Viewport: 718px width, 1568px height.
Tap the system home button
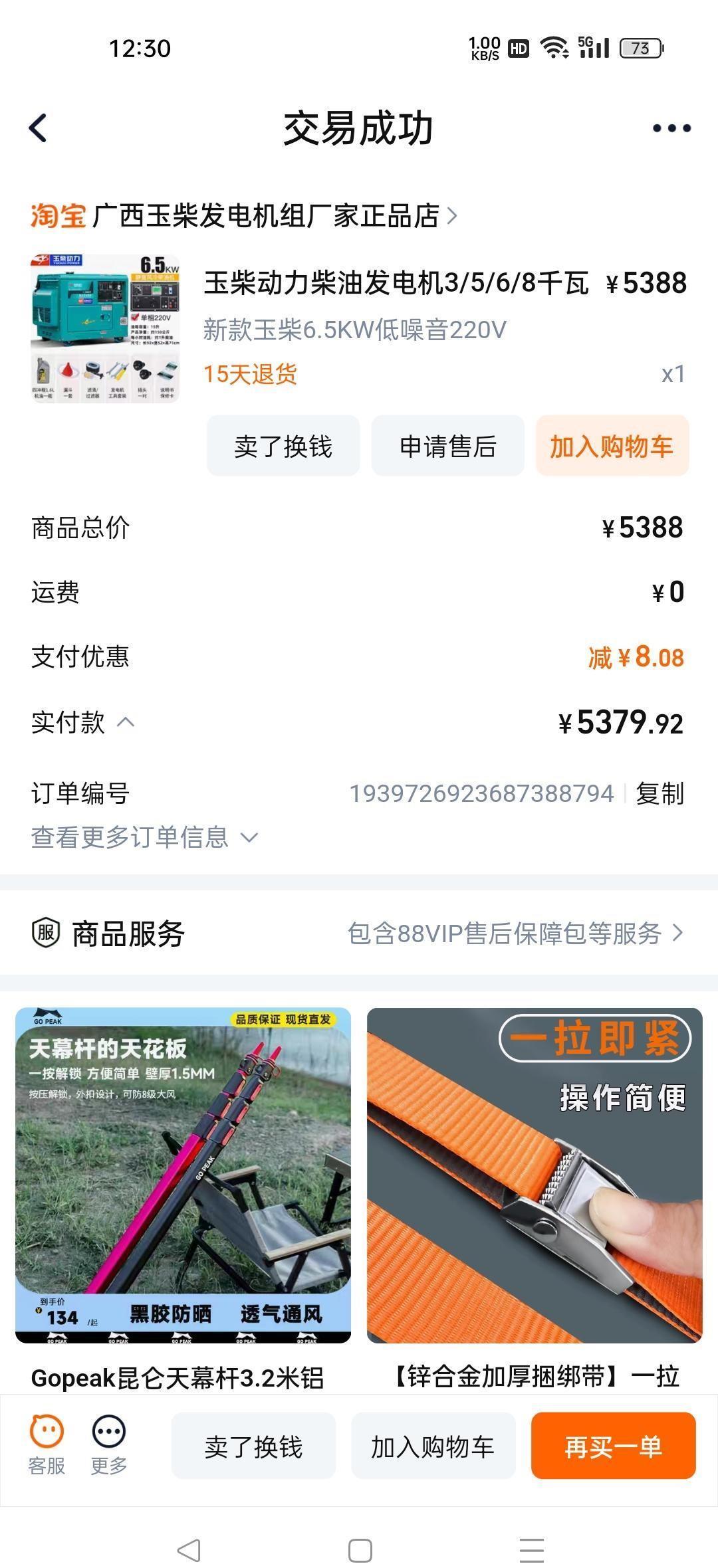click(360, 1551)
